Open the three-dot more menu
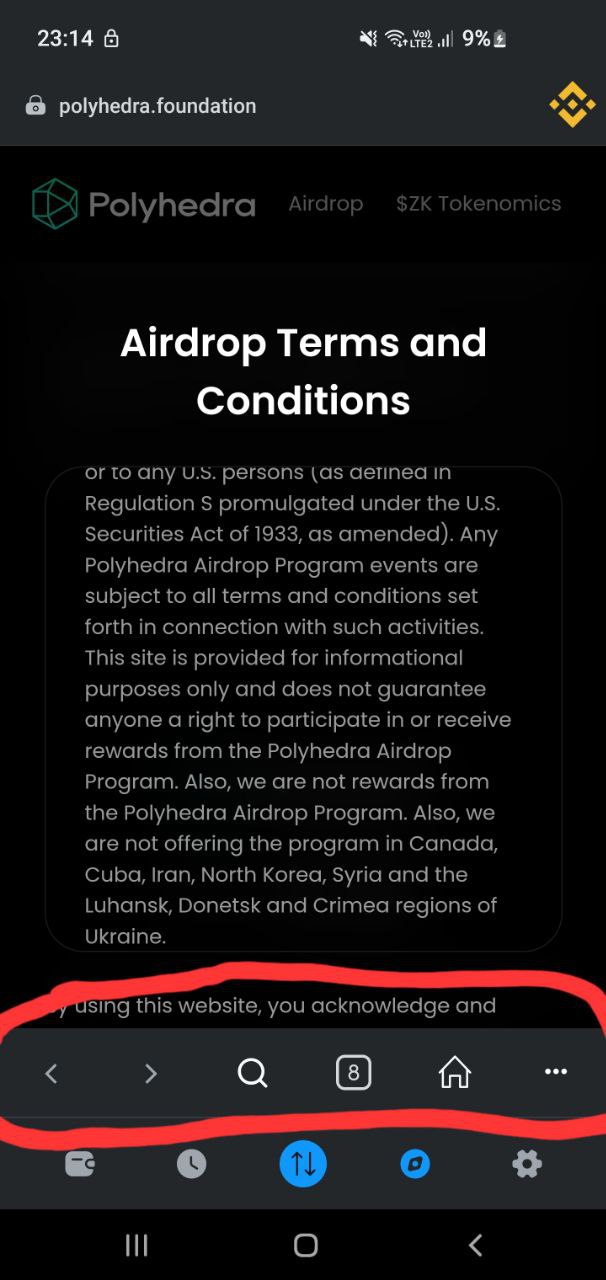The height and width of the screenshot is (1280, 606). (x=556, y=1072)
